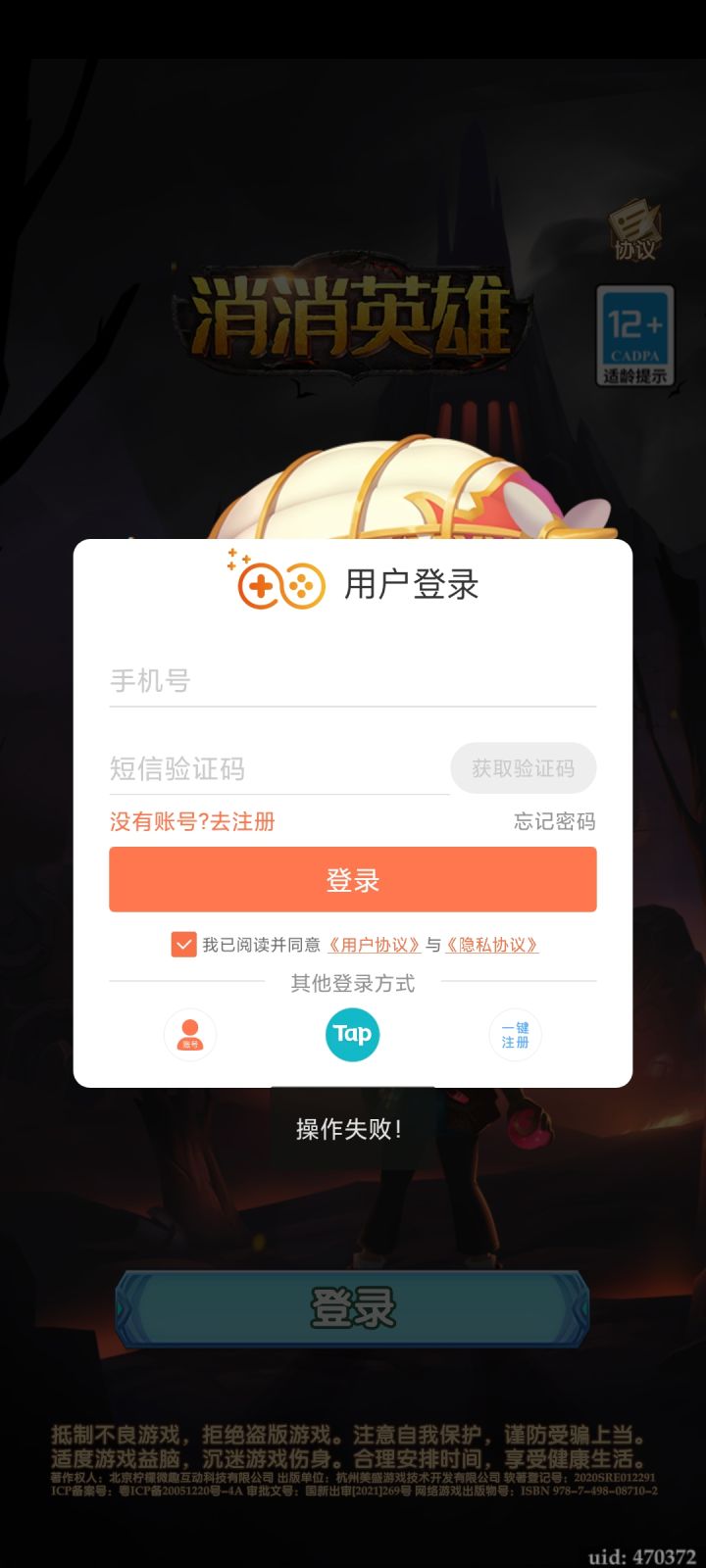Screen dimensions: 706x1568
Task: Go to registration via 没有账号?去注册
Action: 192,822
